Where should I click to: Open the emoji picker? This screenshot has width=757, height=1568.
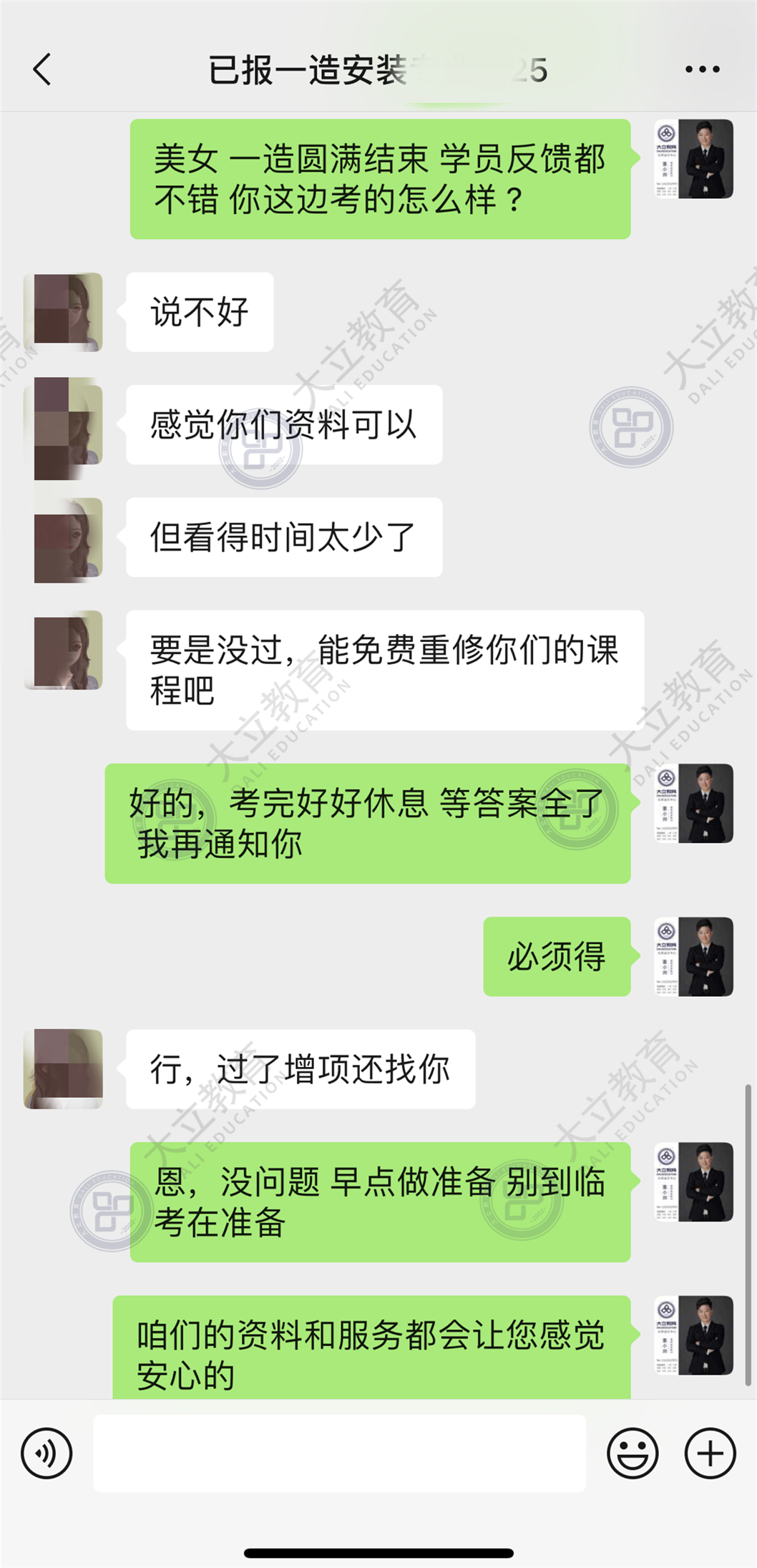(633, 1453)
